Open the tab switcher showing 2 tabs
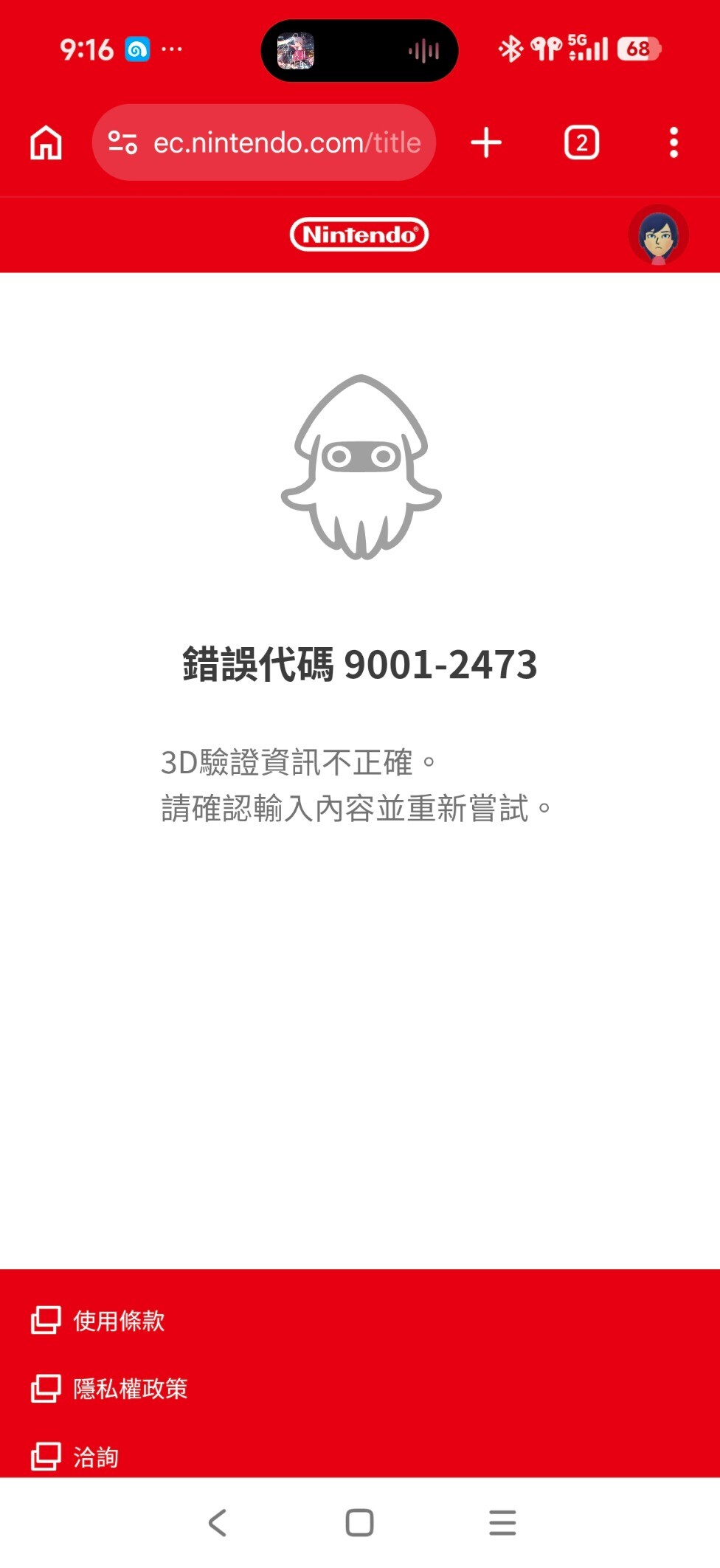Viewport: 720px width, 1568px height. (581, 142)
